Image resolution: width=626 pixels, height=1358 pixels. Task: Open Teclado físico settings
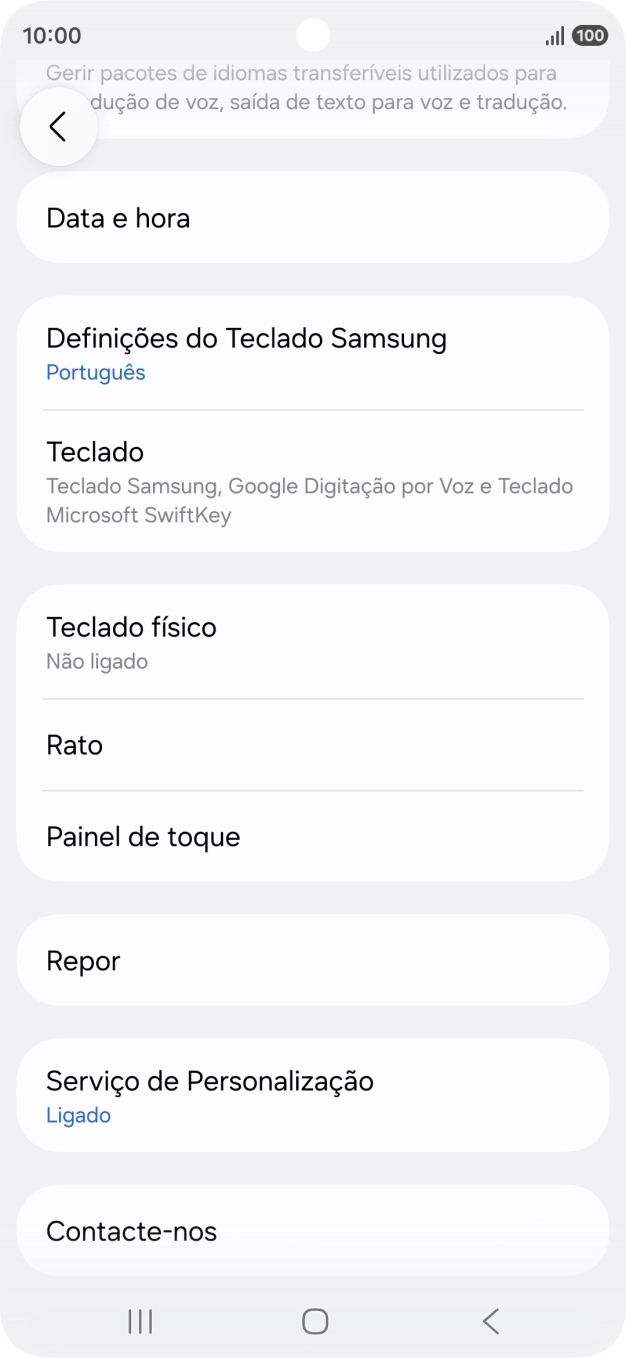point(313,642)
